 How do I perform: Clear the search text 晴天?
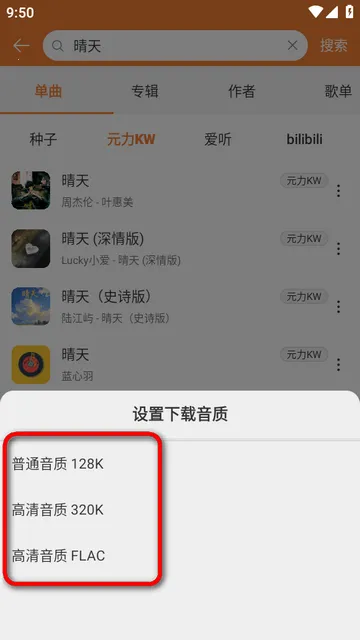292,46
